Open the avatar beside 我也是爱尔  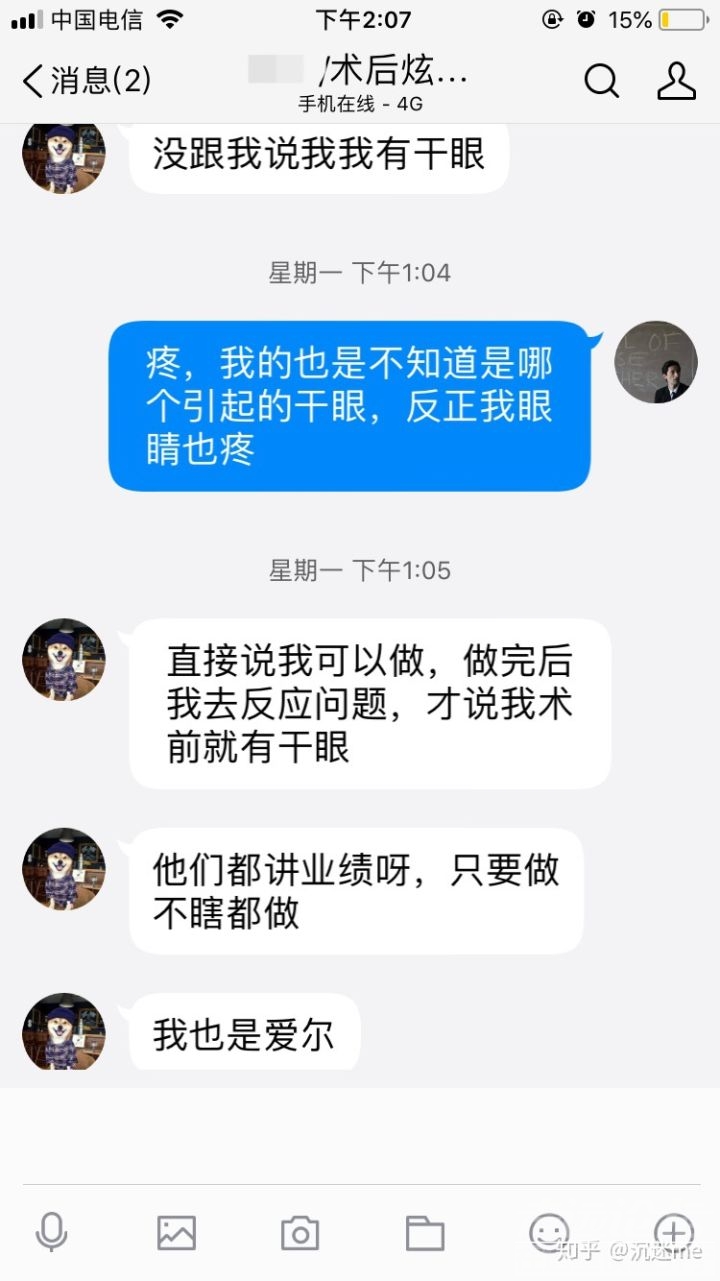point(64,1032)
